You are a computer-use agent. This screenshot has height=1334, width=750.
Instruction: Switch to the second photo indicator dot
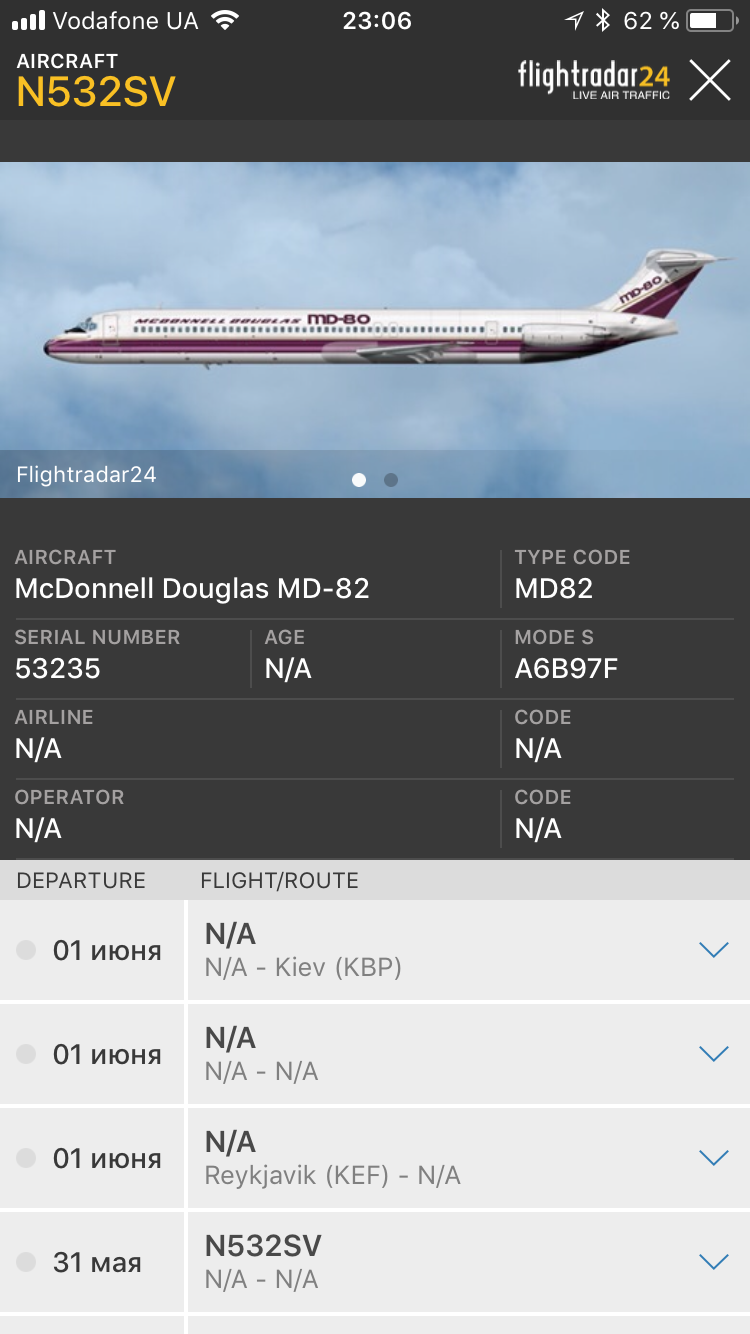pyautogui.click(x=391, y=480)
